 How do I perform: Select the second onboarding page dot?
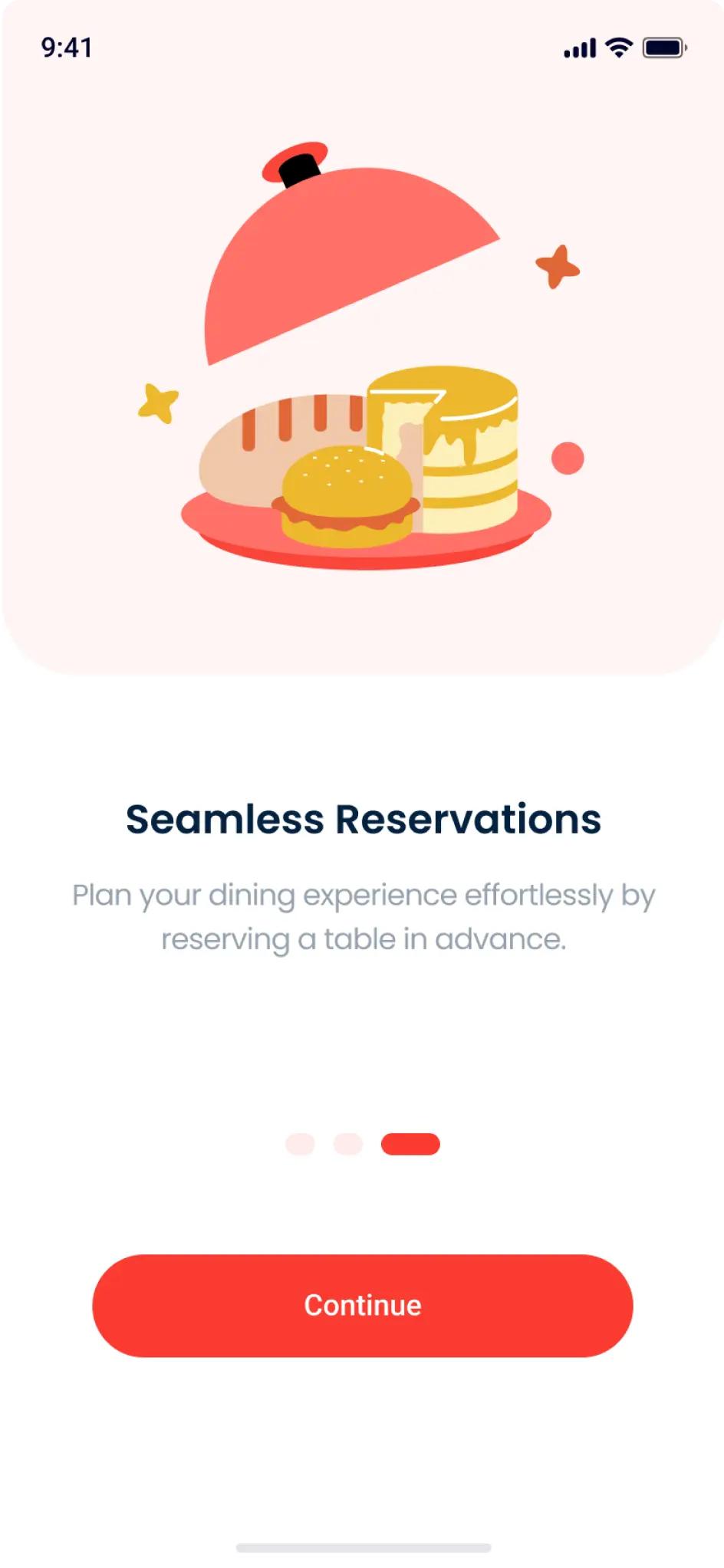click(x=347, y=1144)
